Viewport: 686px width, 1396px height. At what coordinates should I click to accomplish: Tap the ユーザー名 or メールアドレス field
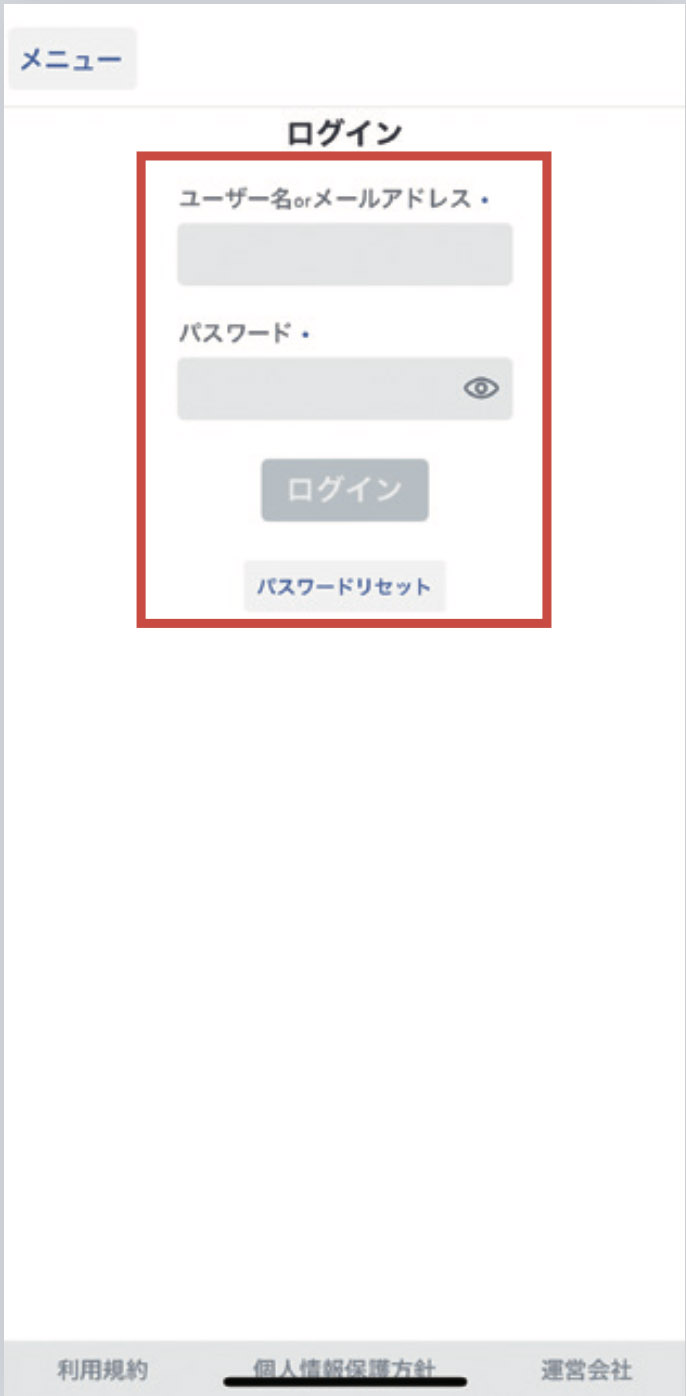344,255
